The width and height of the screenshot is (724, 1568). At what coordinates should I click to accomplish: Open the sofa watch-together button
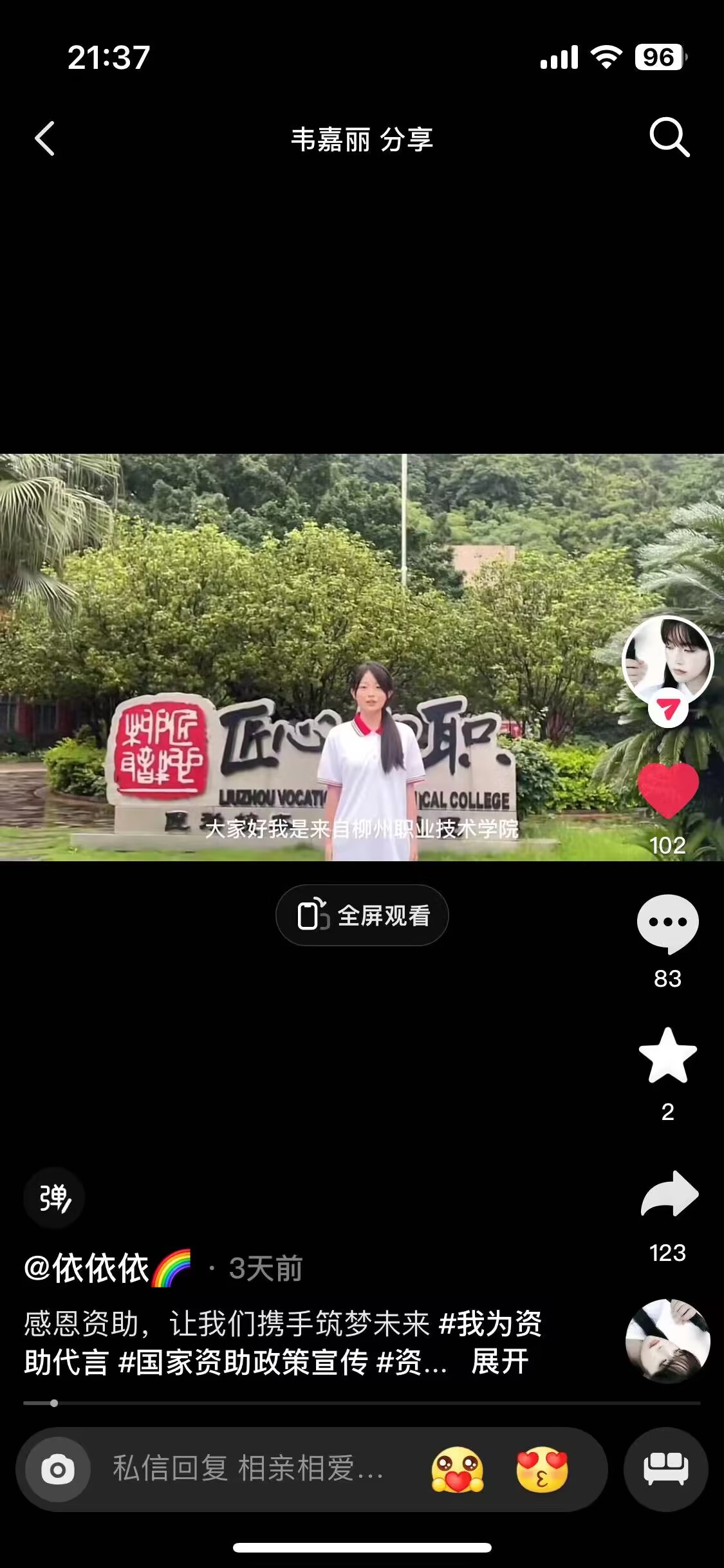(x=666, y=1470)
